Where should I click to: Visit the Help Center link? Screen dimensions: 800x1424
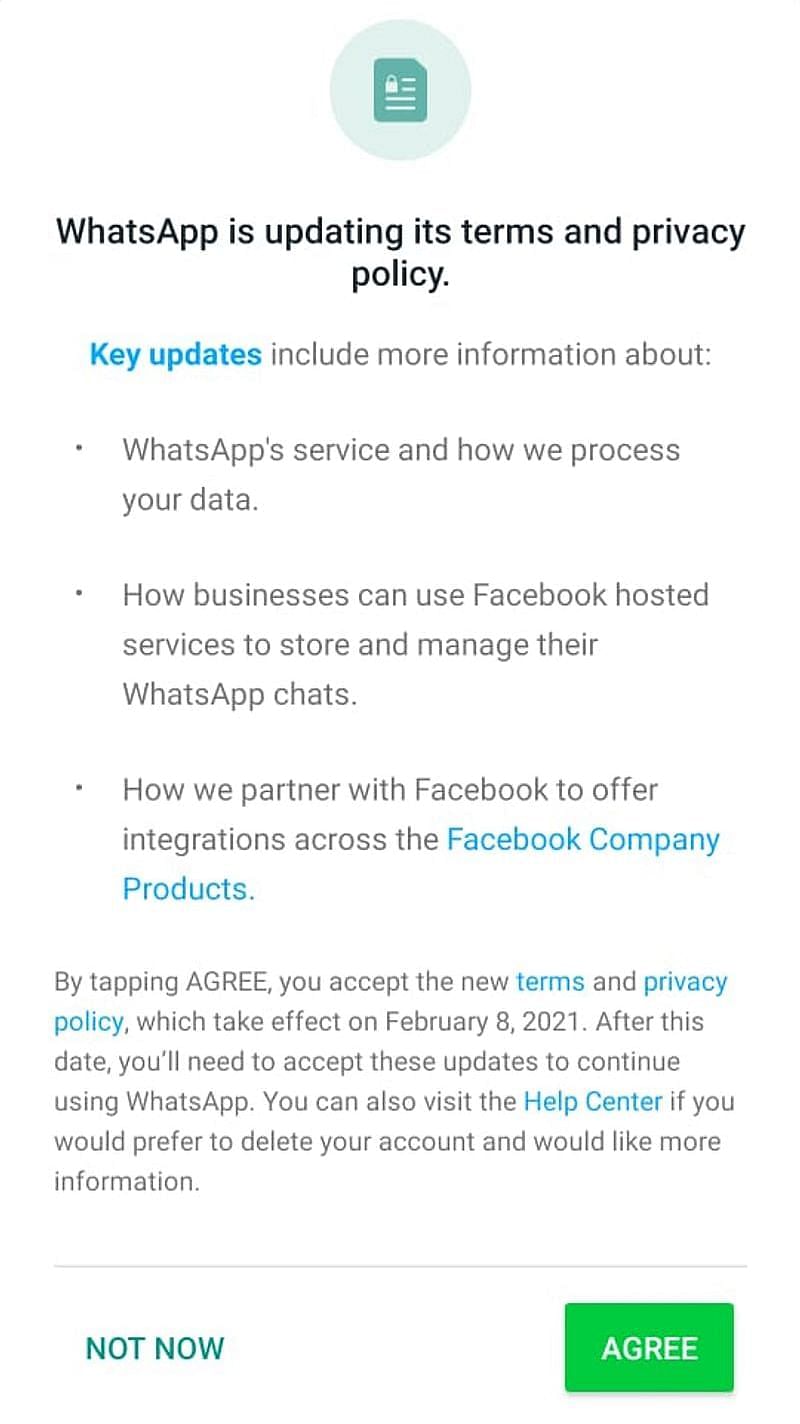click(x=593, y=1102)
